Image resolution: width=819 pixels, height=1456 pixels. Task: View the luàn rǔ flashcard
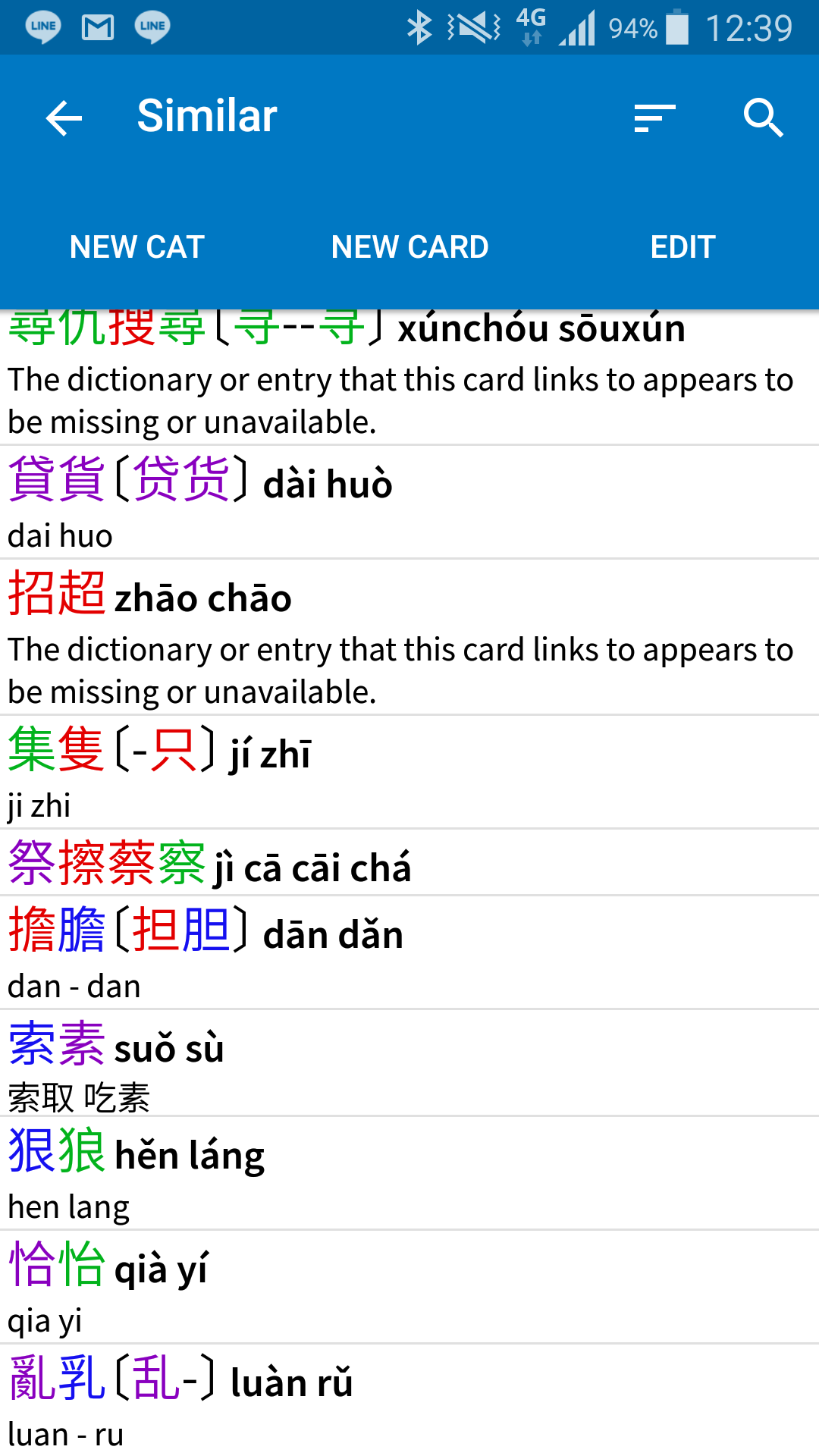point(409,1399)
